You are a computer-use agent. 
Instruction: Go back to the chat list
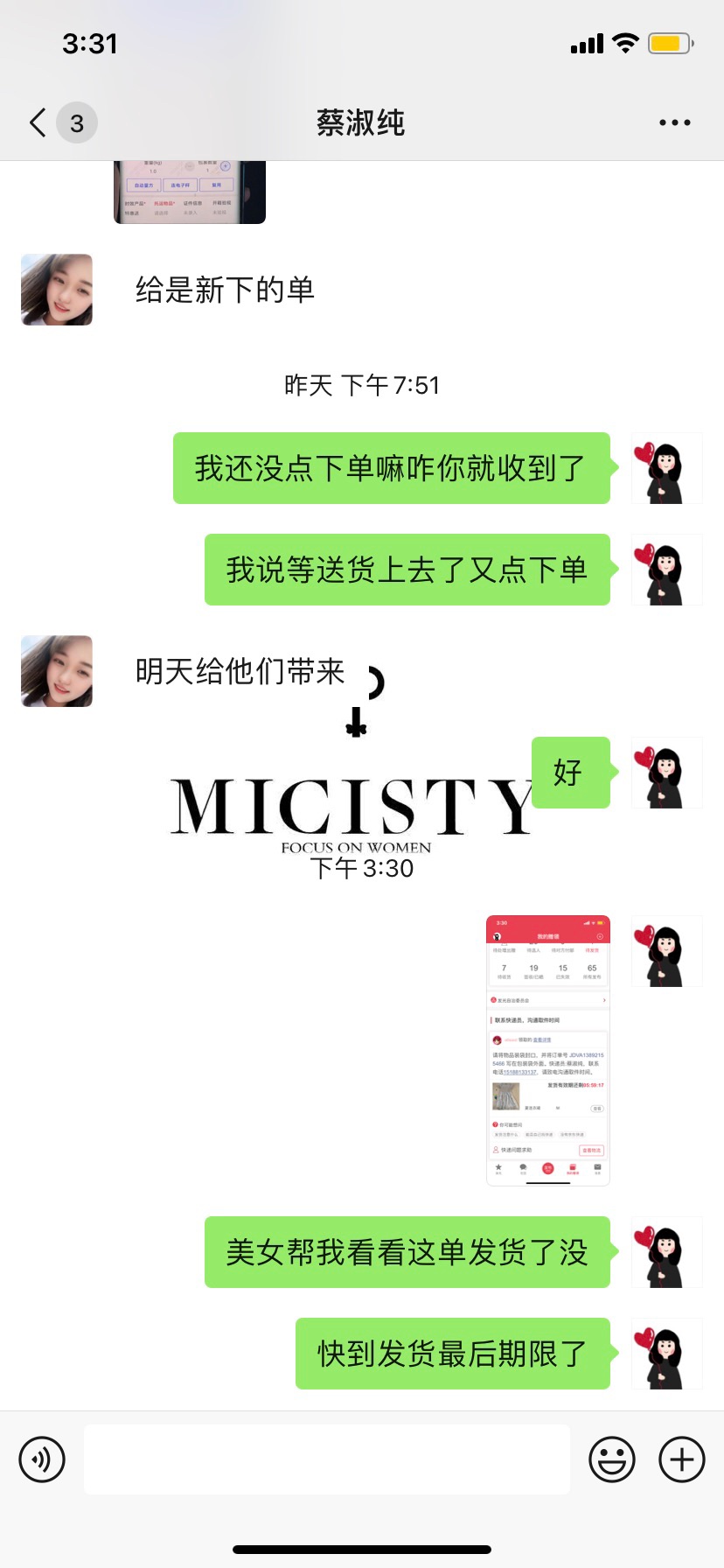coord(38,122)
